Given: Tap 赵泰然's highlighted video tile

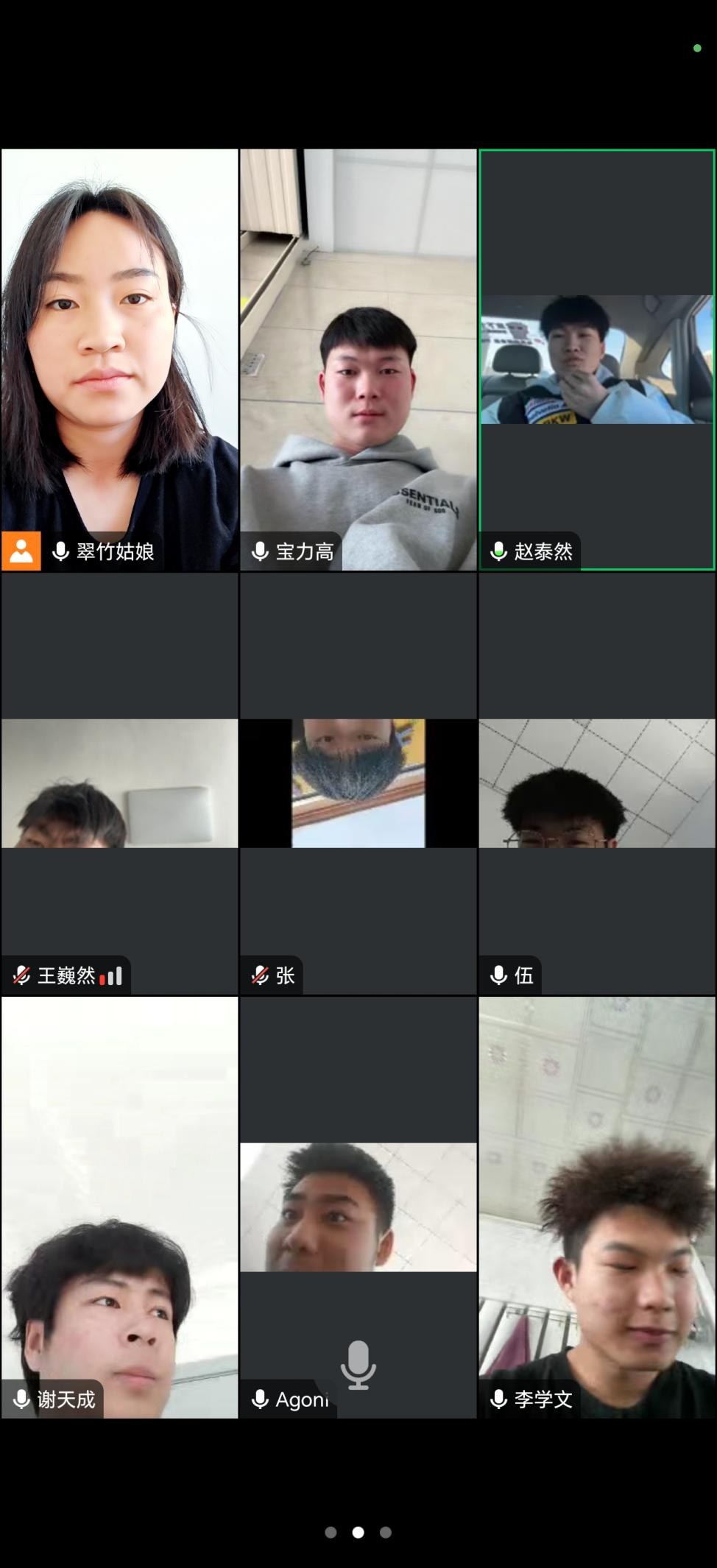Looking at the screenshot, I should coord(596,360).
